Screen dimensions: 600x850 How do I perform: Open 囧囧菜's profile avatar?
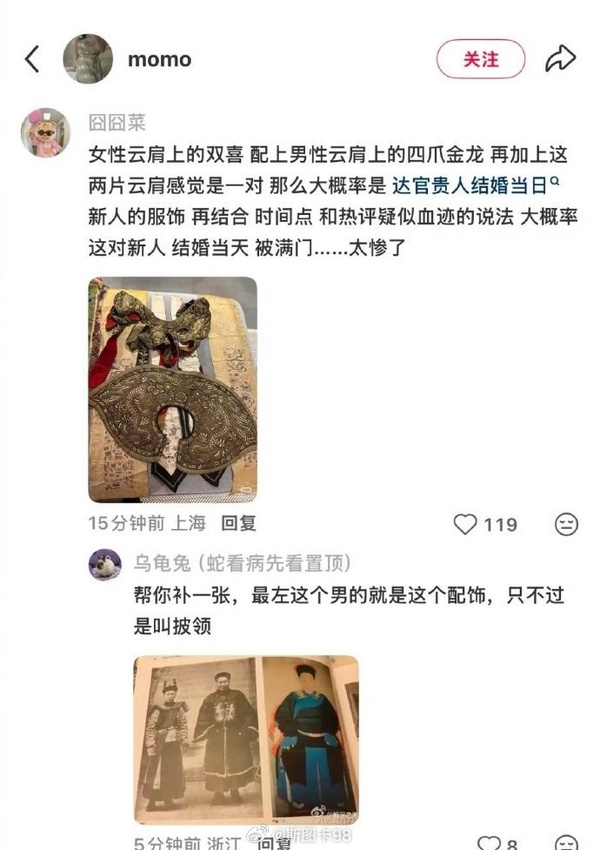(45, 132)
